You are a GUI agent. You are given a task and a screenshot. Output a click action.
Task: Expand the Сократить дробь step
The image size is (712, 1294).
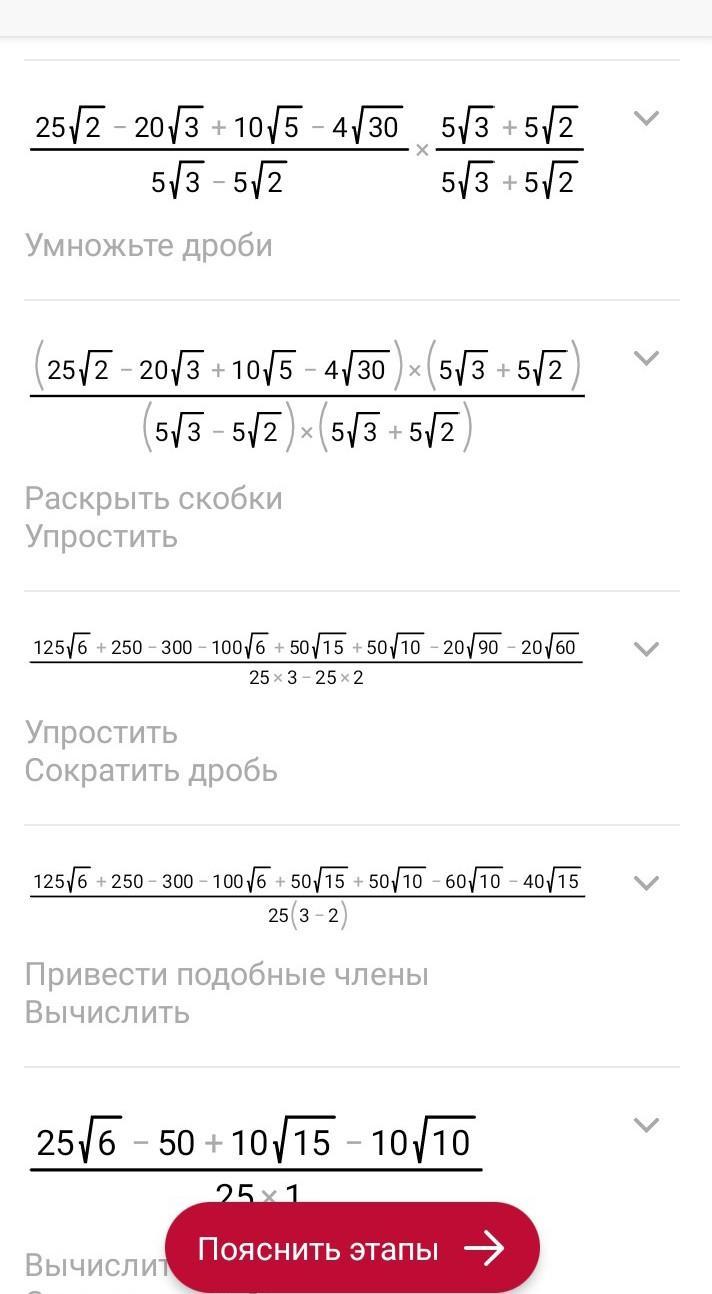[x=647, y=649]
